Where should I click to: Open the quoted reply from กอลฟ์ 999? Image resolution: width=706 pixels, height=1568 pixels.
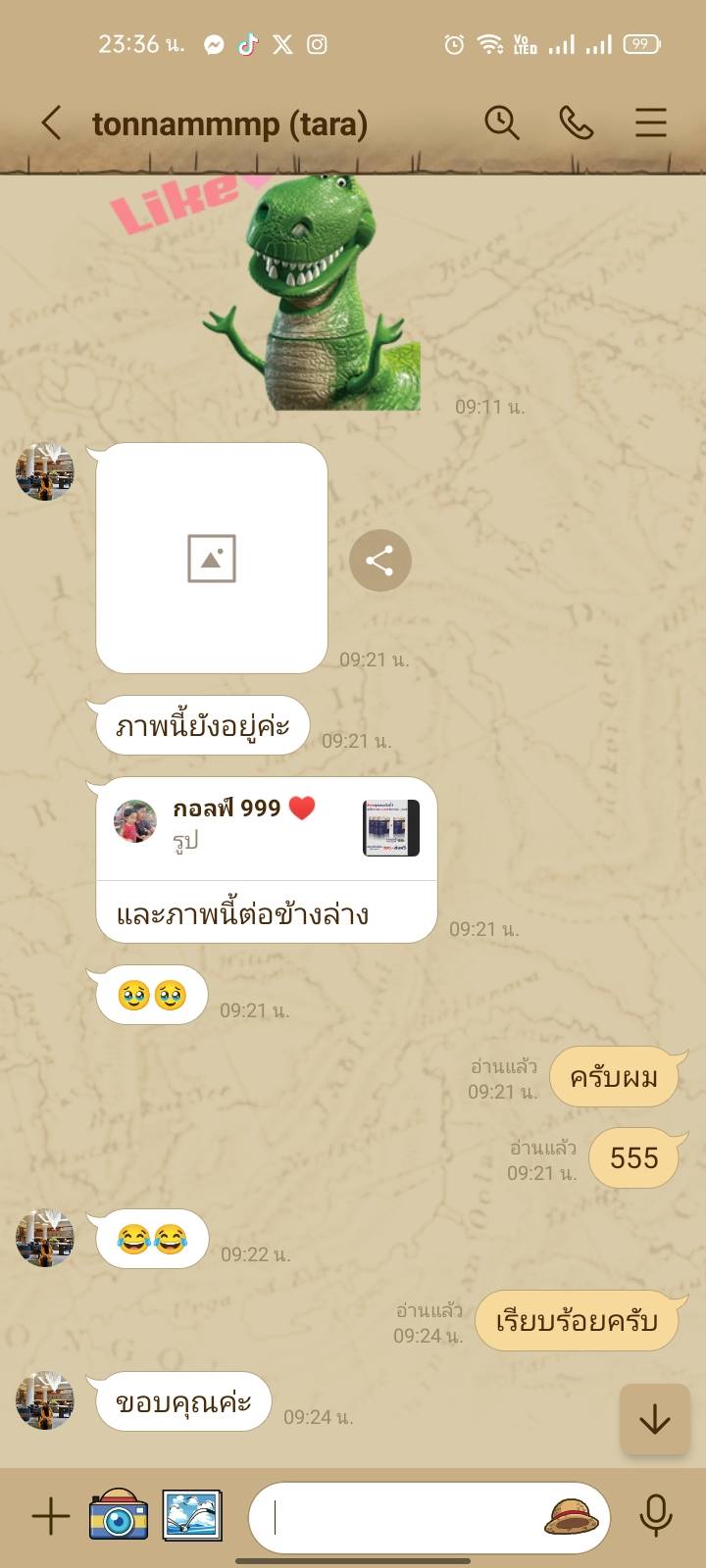266,829
